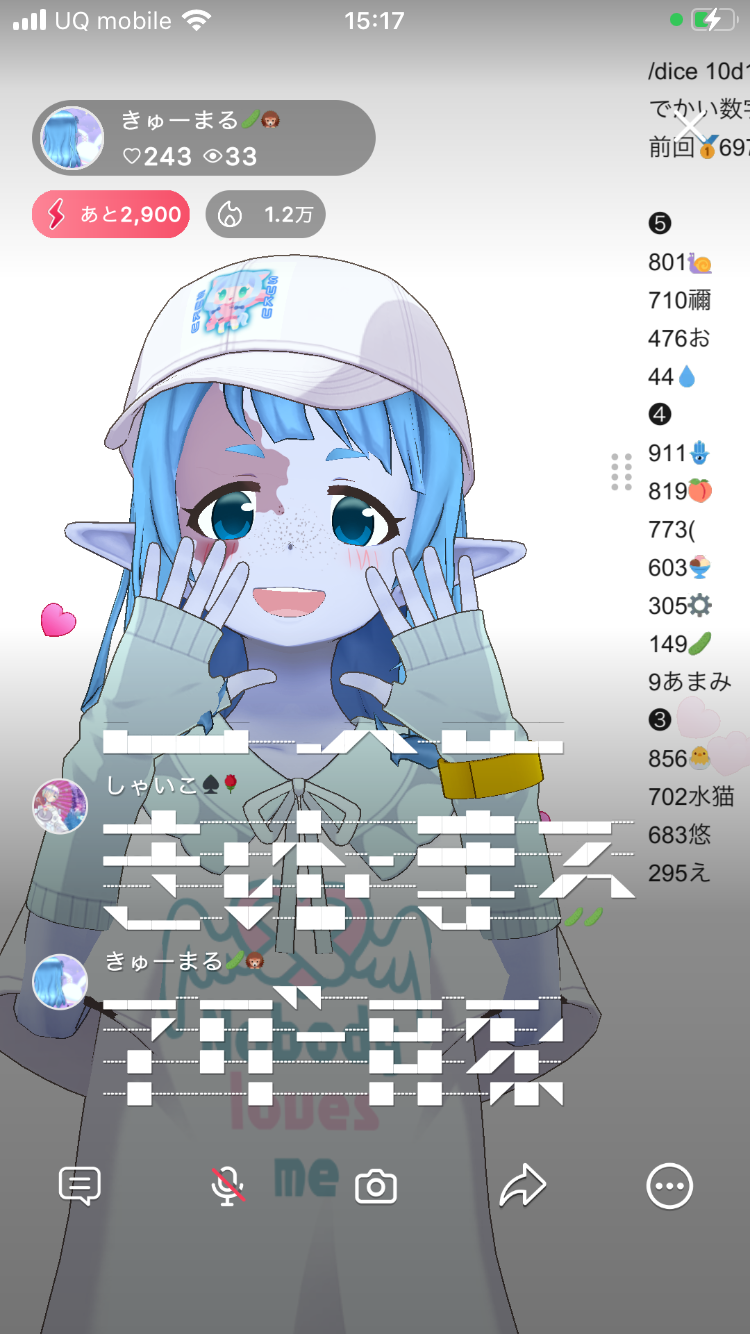This screenshot has width=750, height=1334.
Task: Open the more options menu
Action: click(669, 1187)
